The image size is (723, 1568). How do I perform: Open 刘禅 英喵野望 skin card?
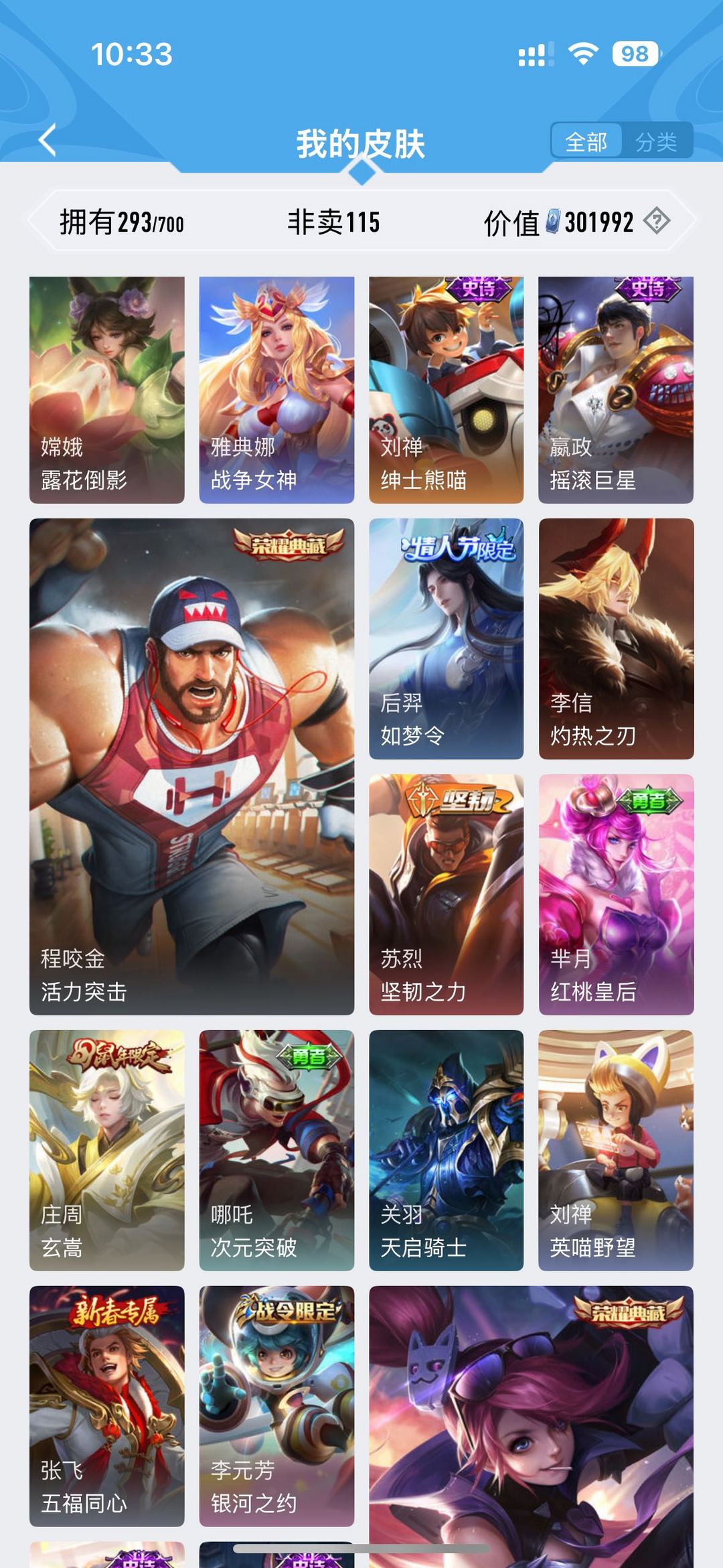pyautogui.click(x=616, y=1151)
